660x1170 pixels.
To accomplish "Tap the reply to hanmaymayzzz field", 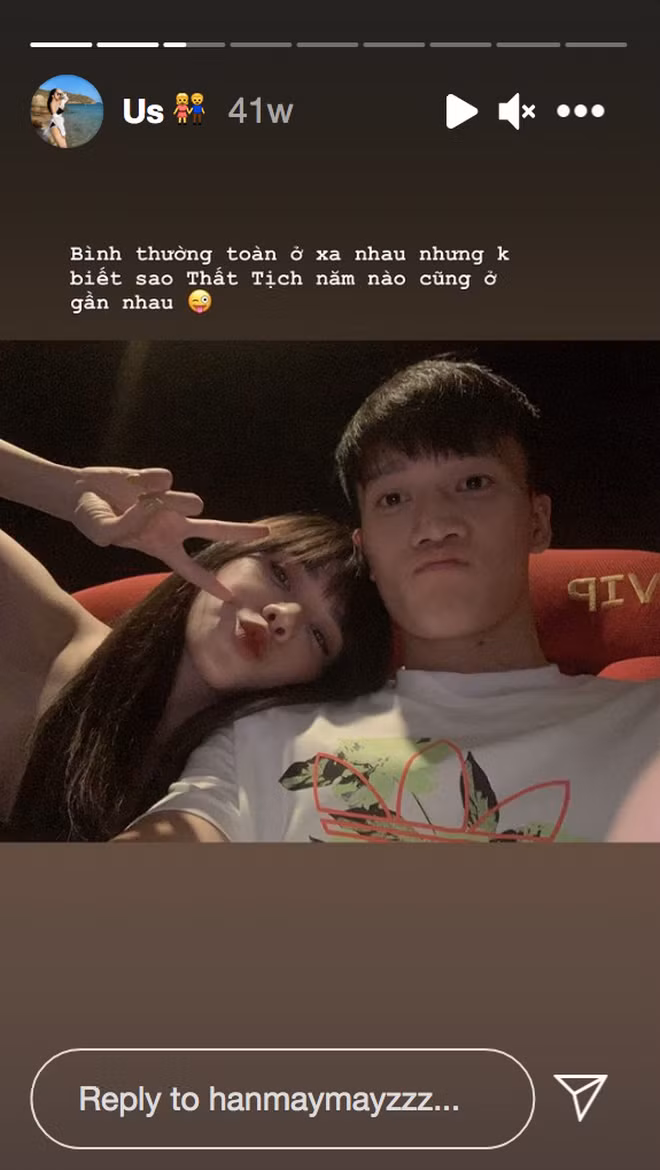I will point(282,1099).
